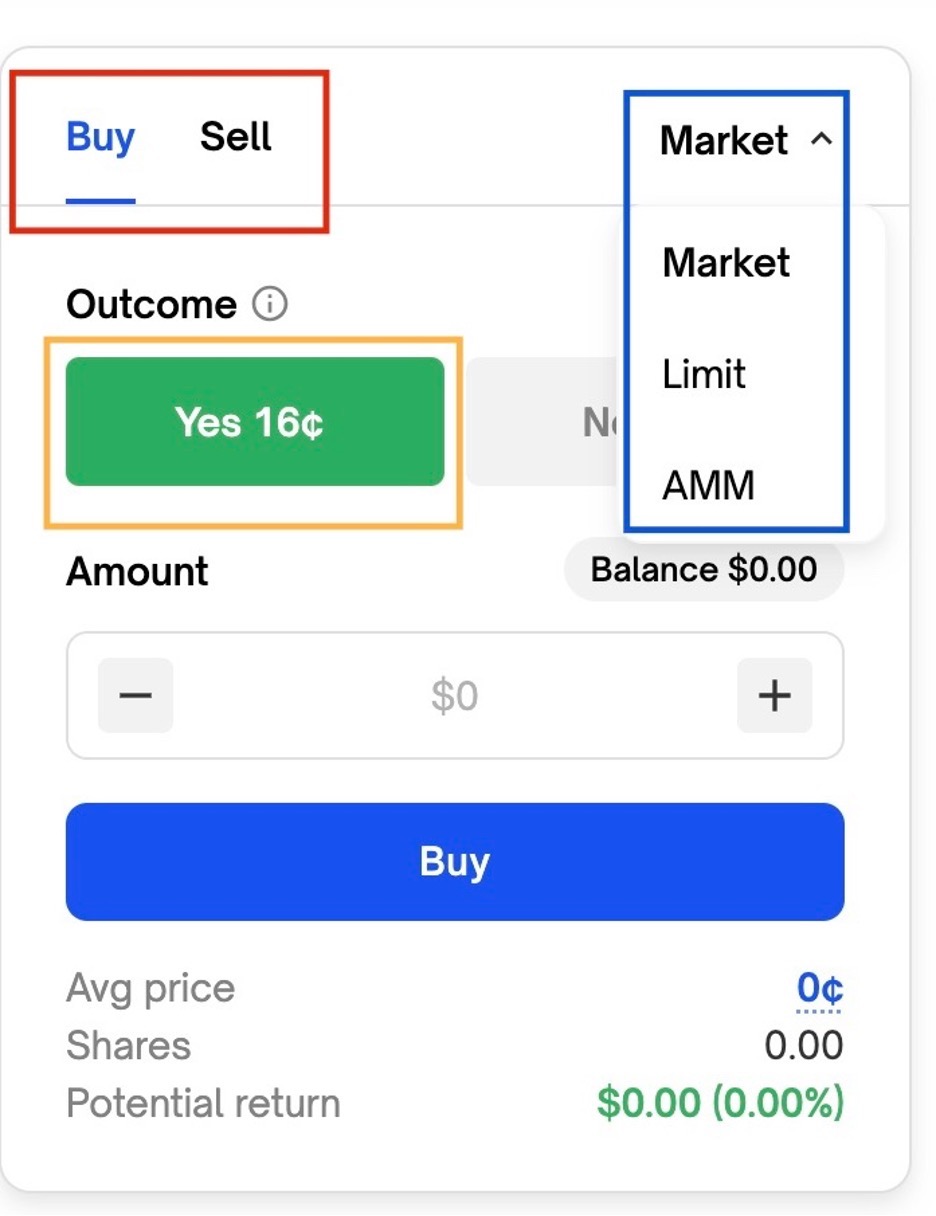Tap the $0 amount field

coord(454,696)
